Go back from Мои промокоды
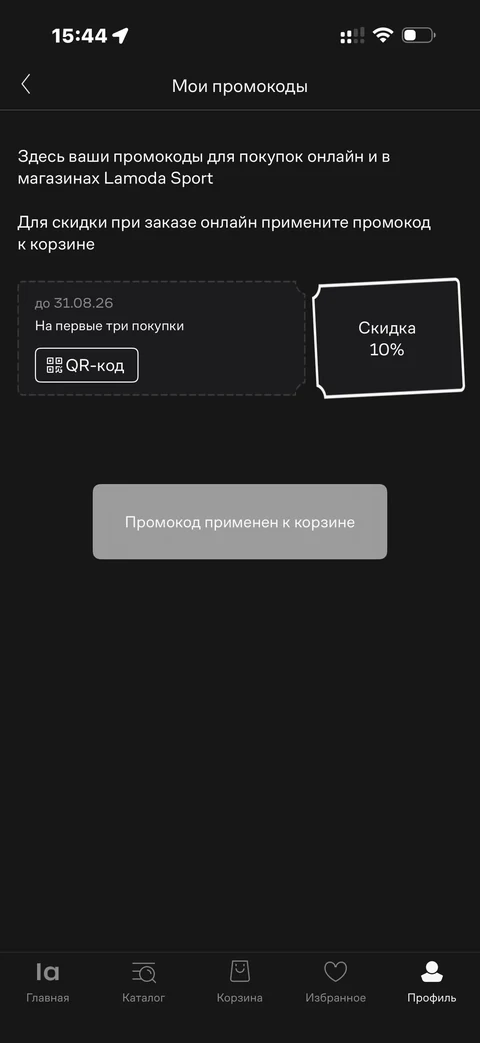This screenshot has height=1043, width=480. pyautogui.click(x=26, y=84)
